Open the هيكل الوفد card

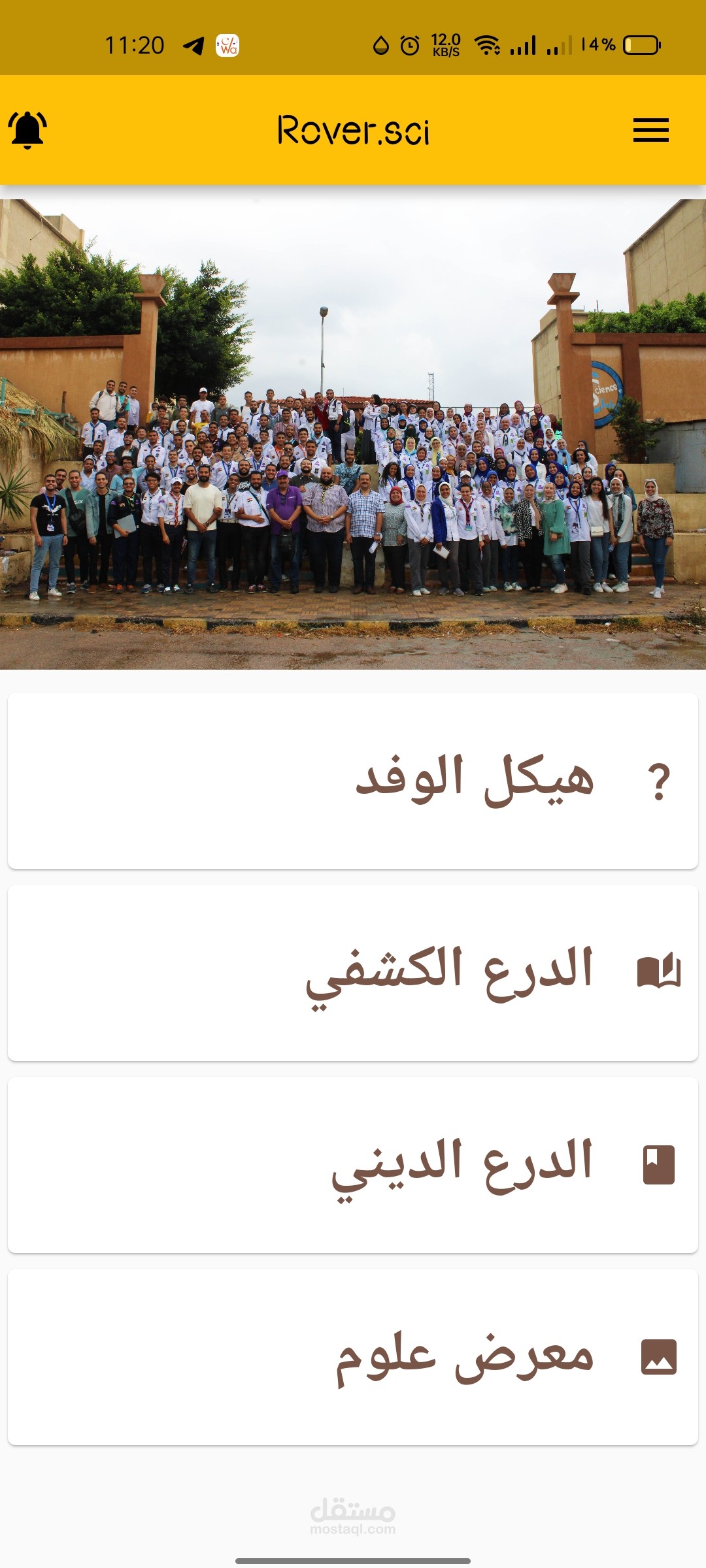(x=353, y=781)
